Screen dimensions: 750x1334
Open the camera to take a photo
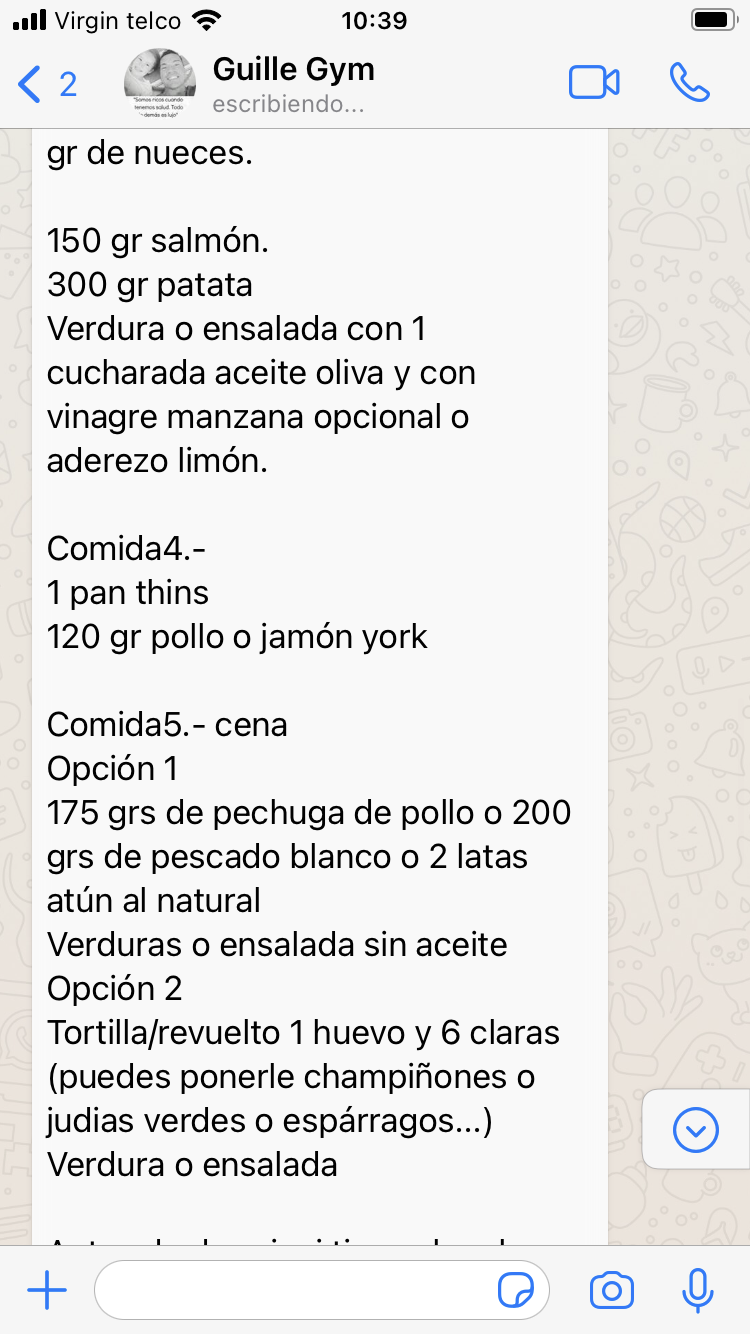611,1291
